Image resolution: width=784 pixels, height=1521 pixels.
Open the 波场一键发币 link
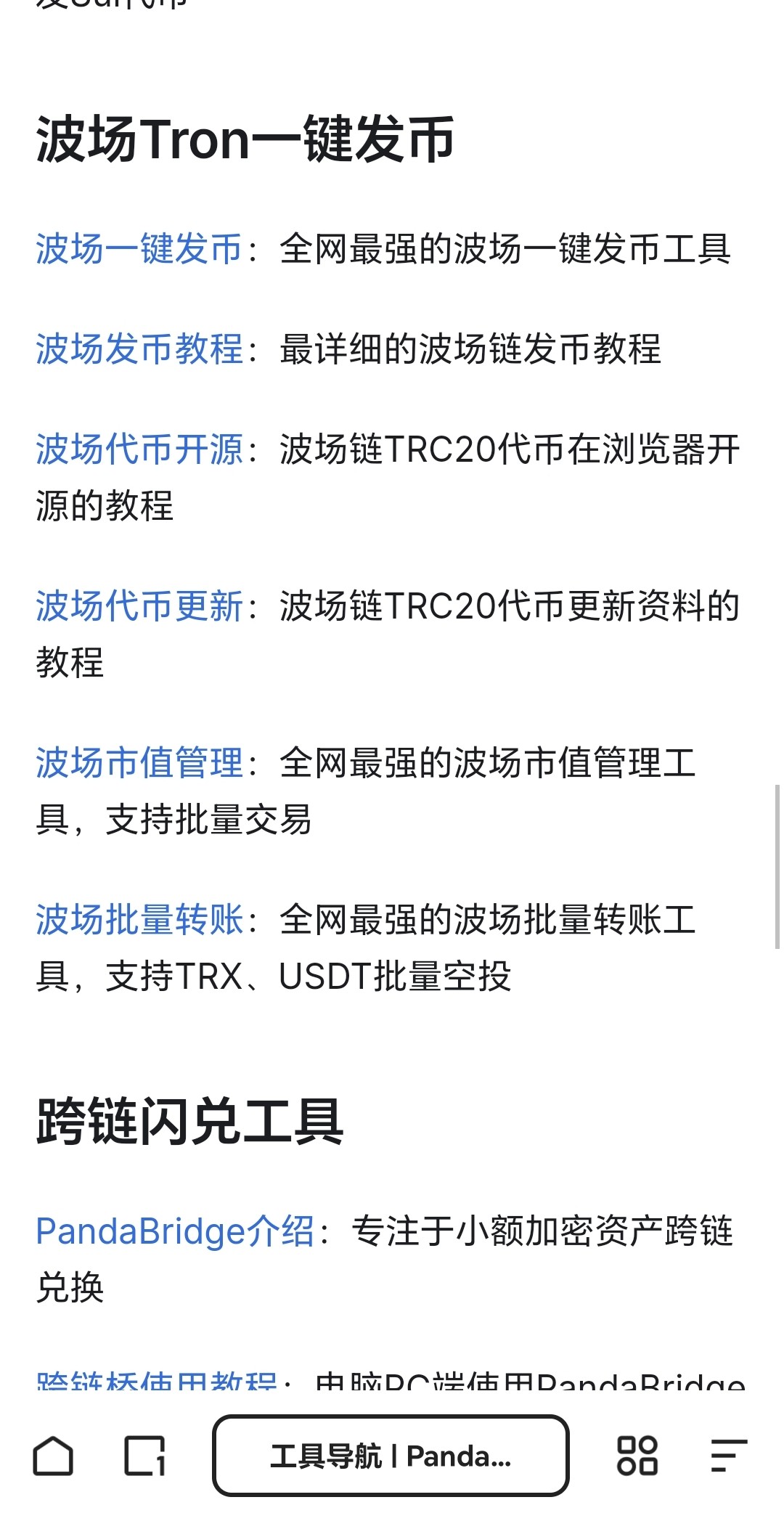(139, 249)
